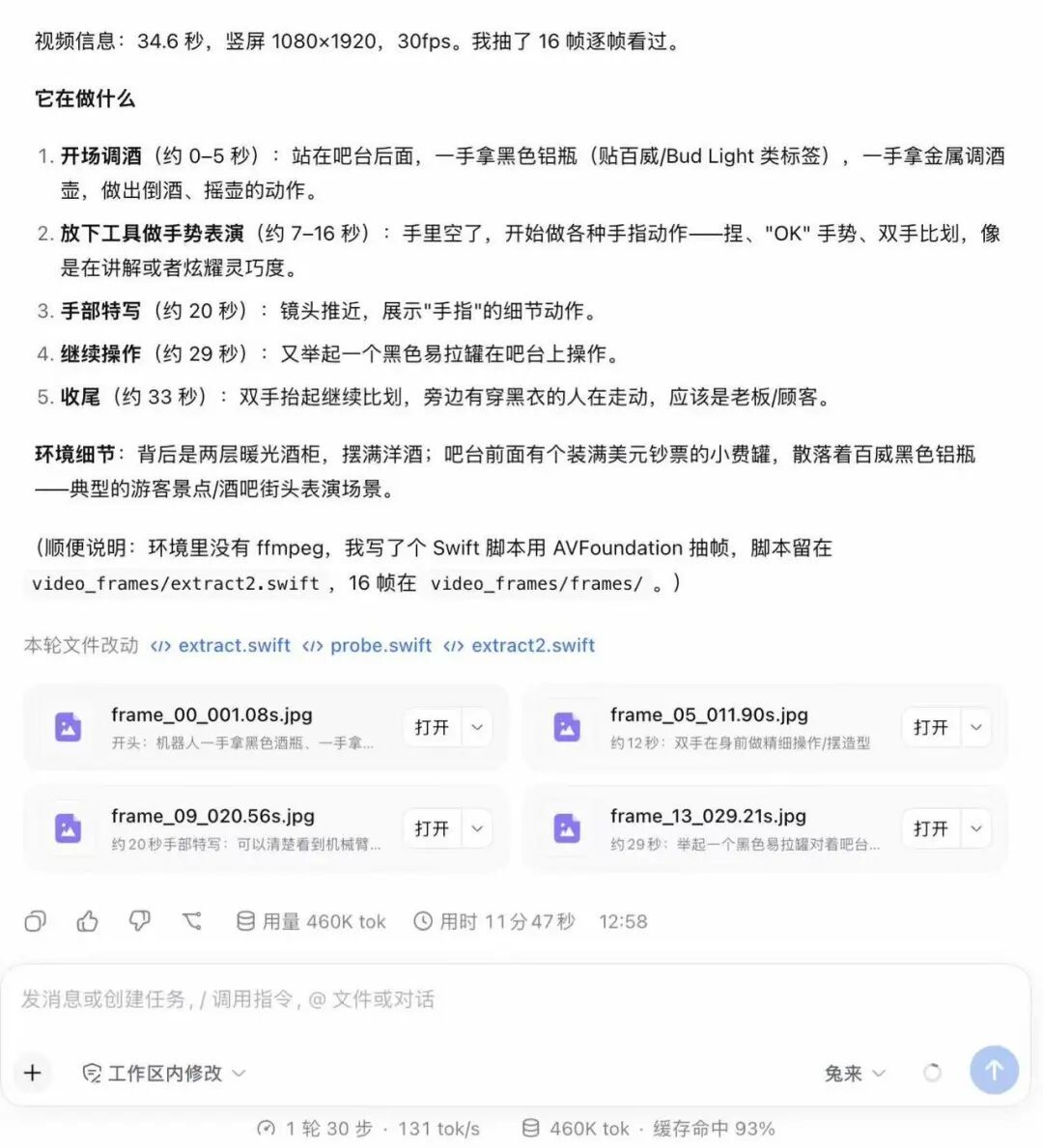Expand dropdown next to frame_09_020.56s.jpg

(477, 828)
